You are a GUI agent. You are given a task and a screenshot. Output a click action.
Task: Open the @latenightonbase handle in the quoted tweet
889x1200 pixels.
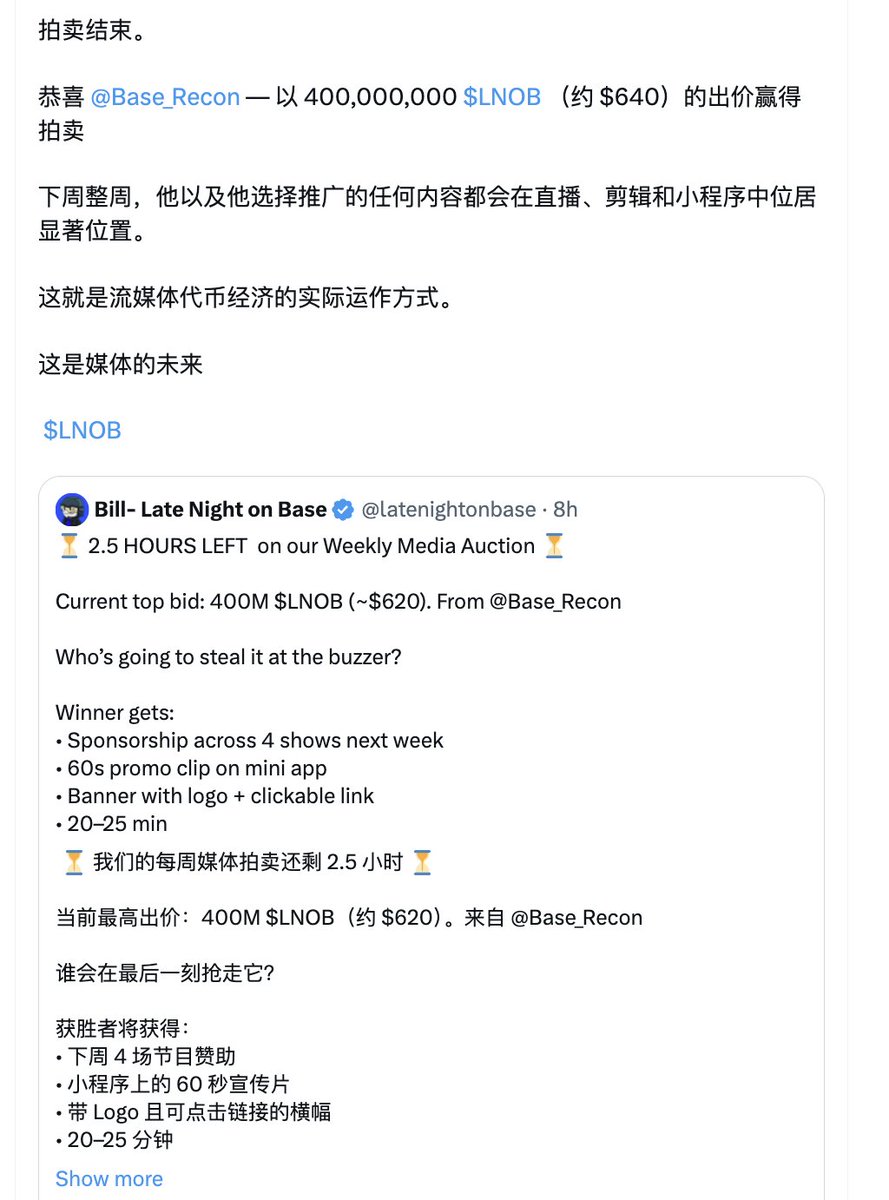tap(448, 510)
